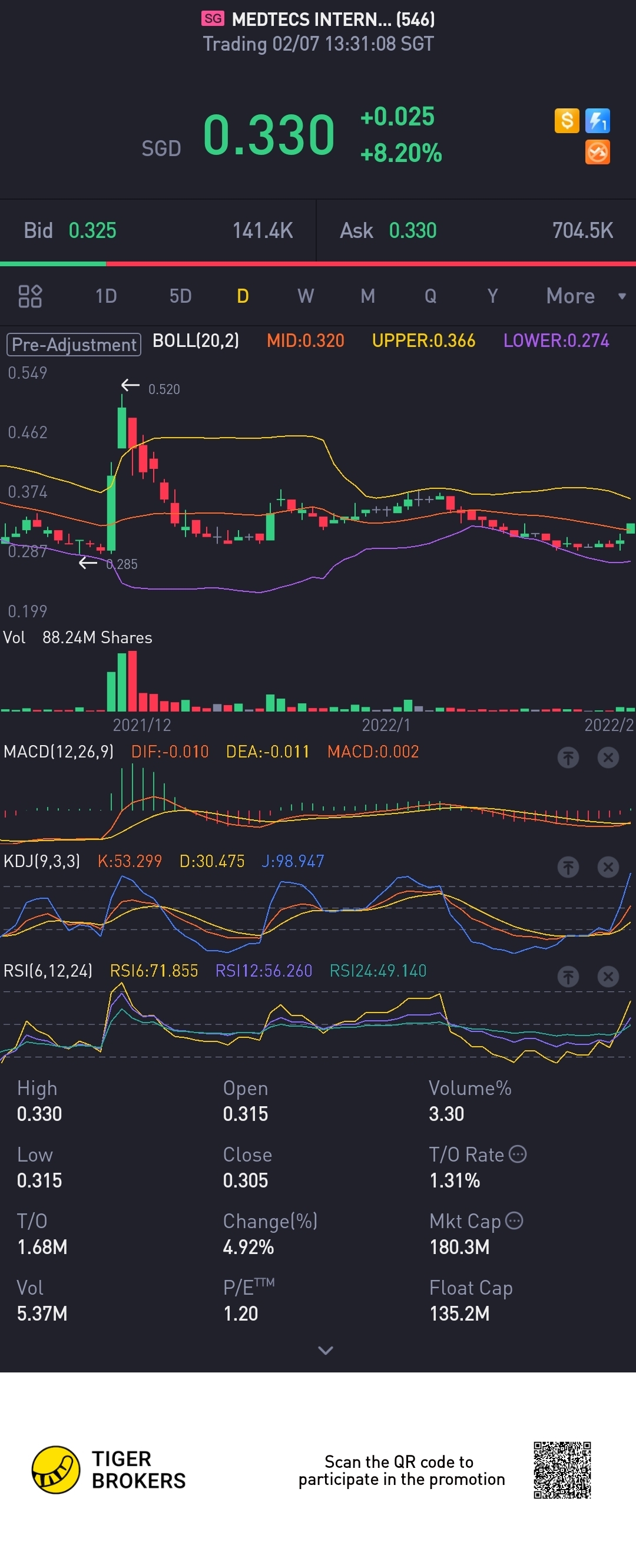Select the 5D chart period
Screen dimensions: 636x1568
point(180,296)
